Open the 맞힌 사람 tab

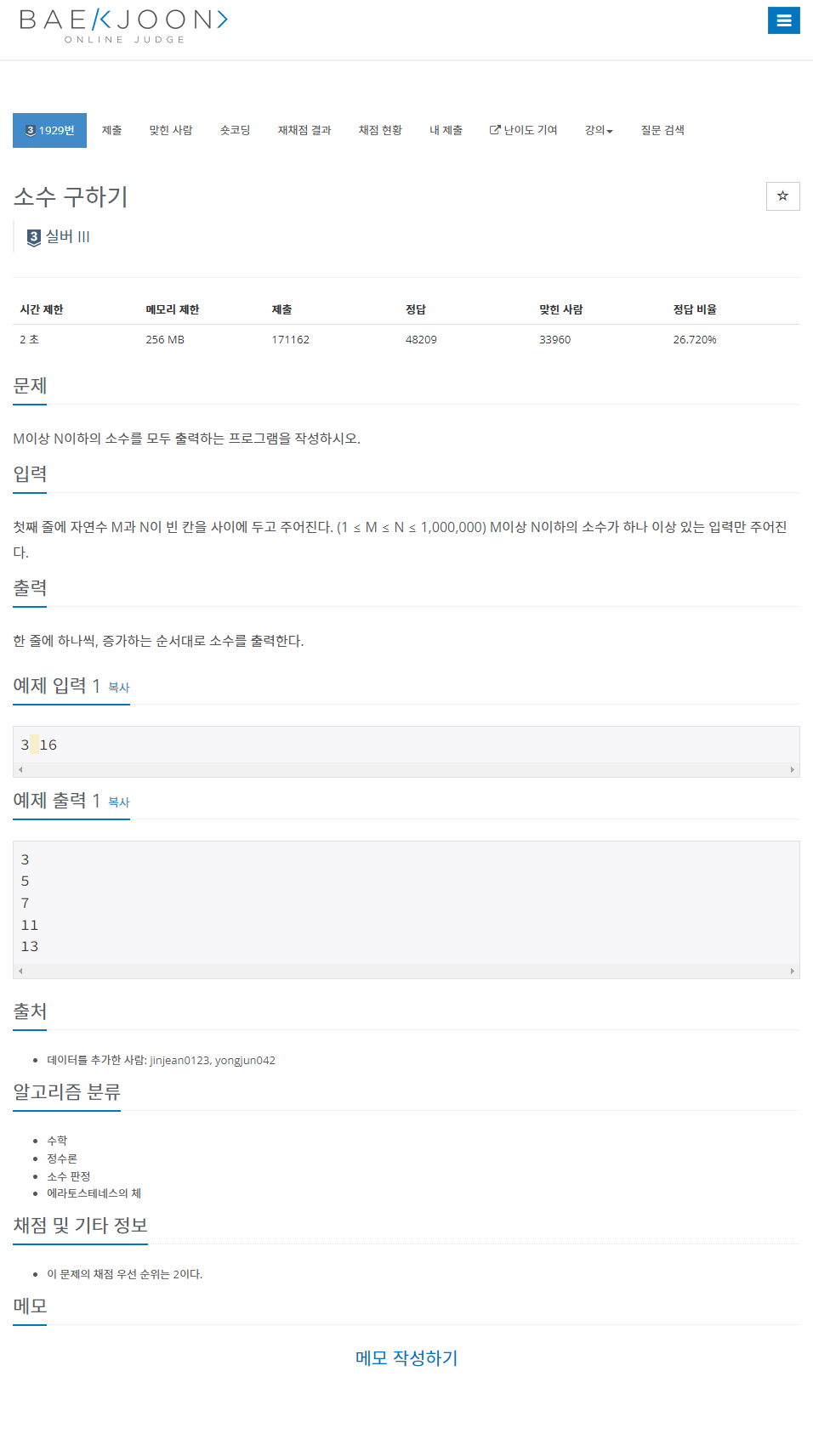(170, 130)
